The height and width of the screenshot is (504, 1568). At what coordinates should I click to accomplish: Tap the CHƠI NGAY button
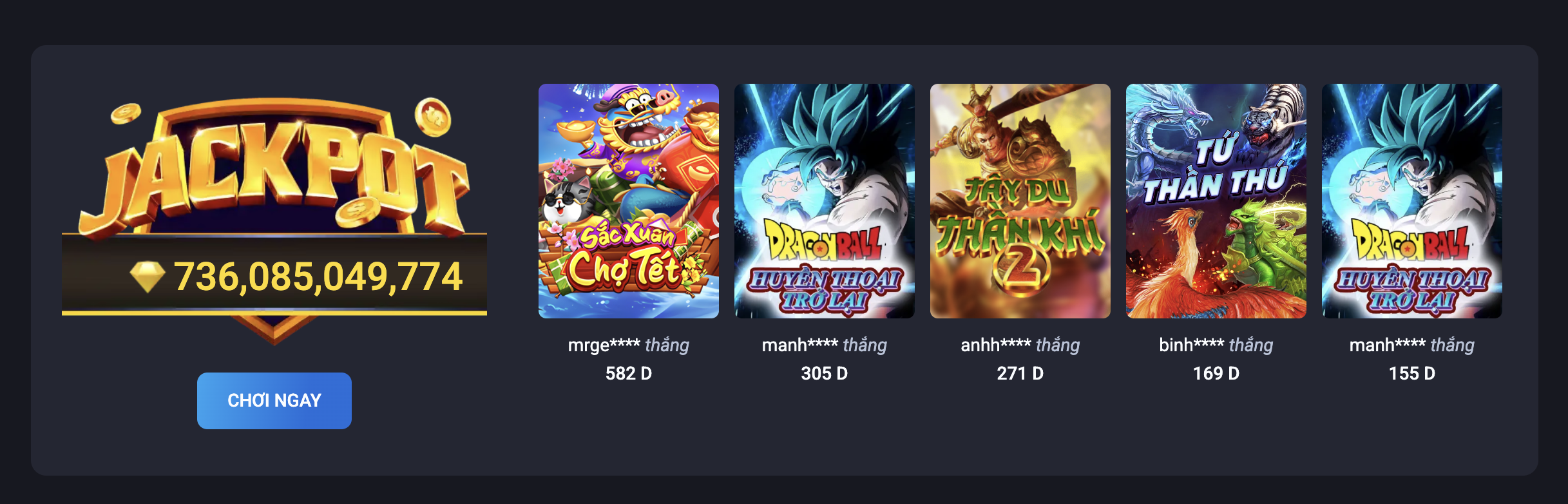pyautogui.click(x=274, y=400)
